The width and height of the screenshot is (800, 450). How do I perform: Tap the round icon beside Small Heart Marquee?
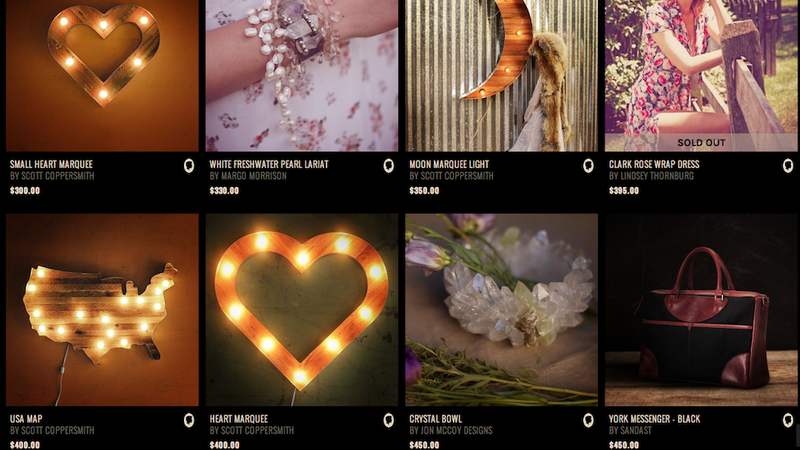[189, 166]
